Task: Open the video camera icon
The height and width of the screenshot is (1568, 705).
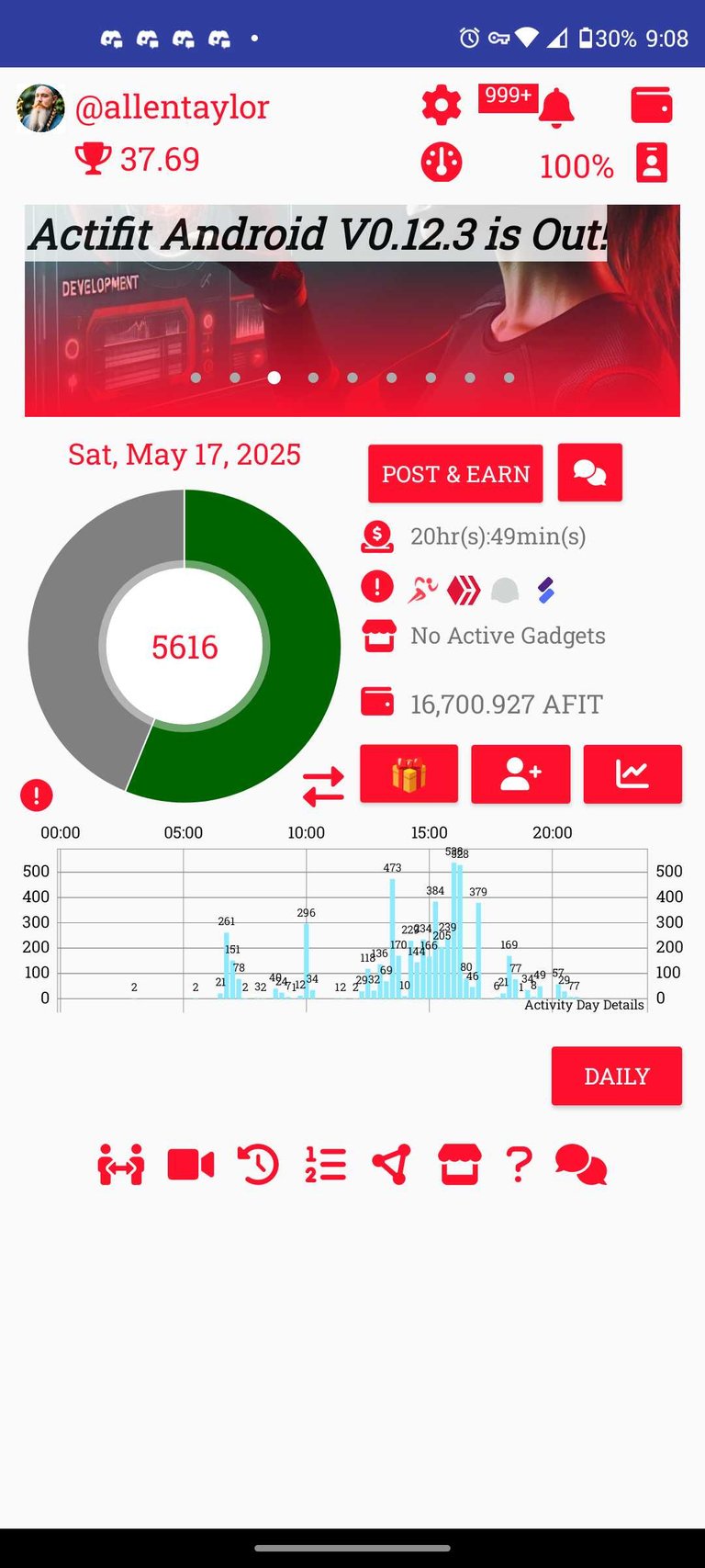Action: [191, 1165]
